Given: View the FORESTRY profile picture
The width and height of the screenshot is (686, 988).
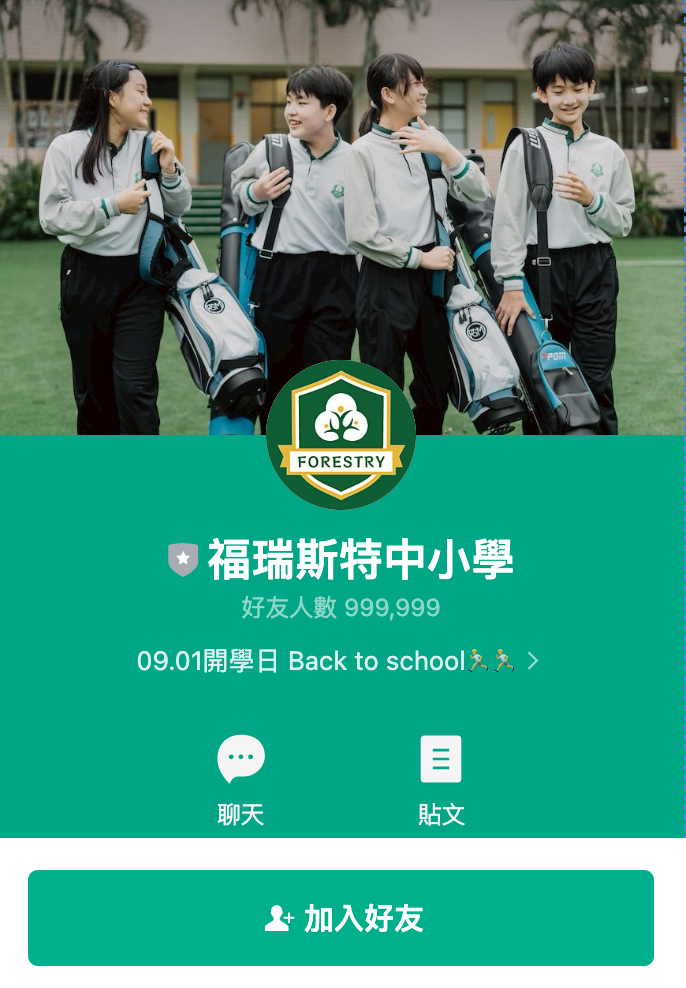Looking at the screenshot, I should tap(341, 435).
